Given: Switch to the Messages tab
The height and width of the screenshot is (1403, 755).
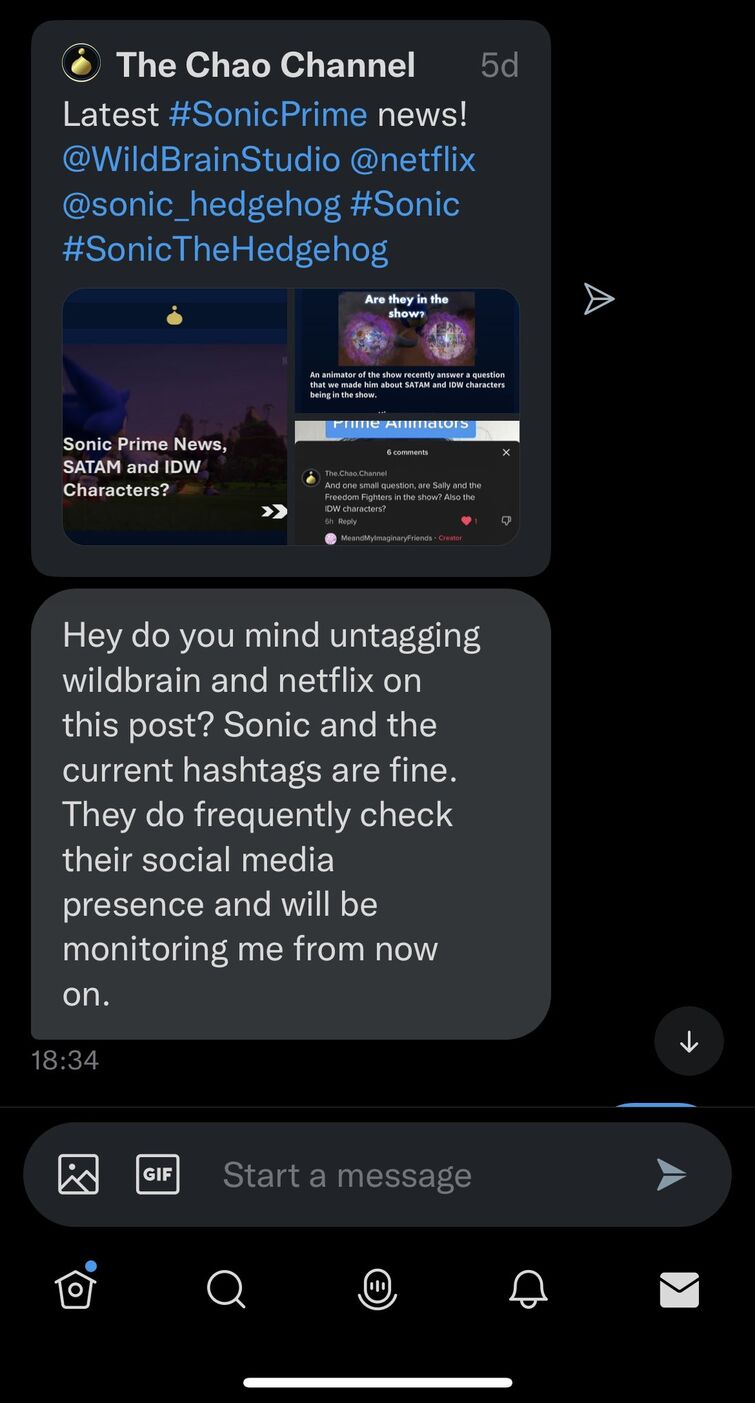Looking at the screenshot, I should [679, 1289].
